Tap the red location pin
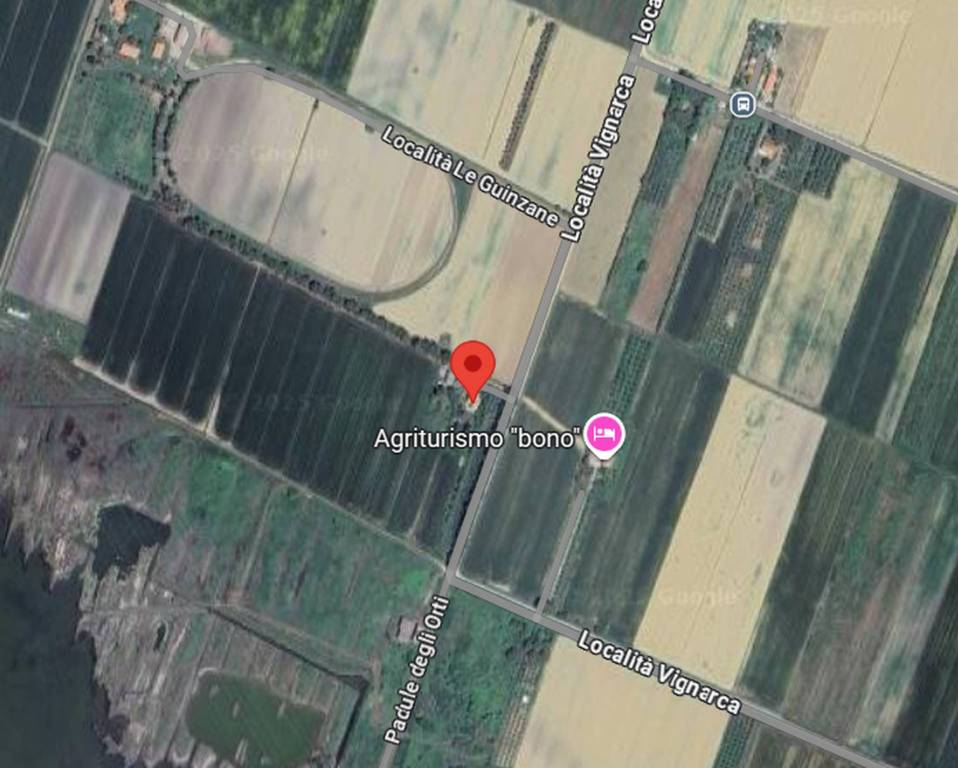The image size is (958, 768). coord(473,366)
